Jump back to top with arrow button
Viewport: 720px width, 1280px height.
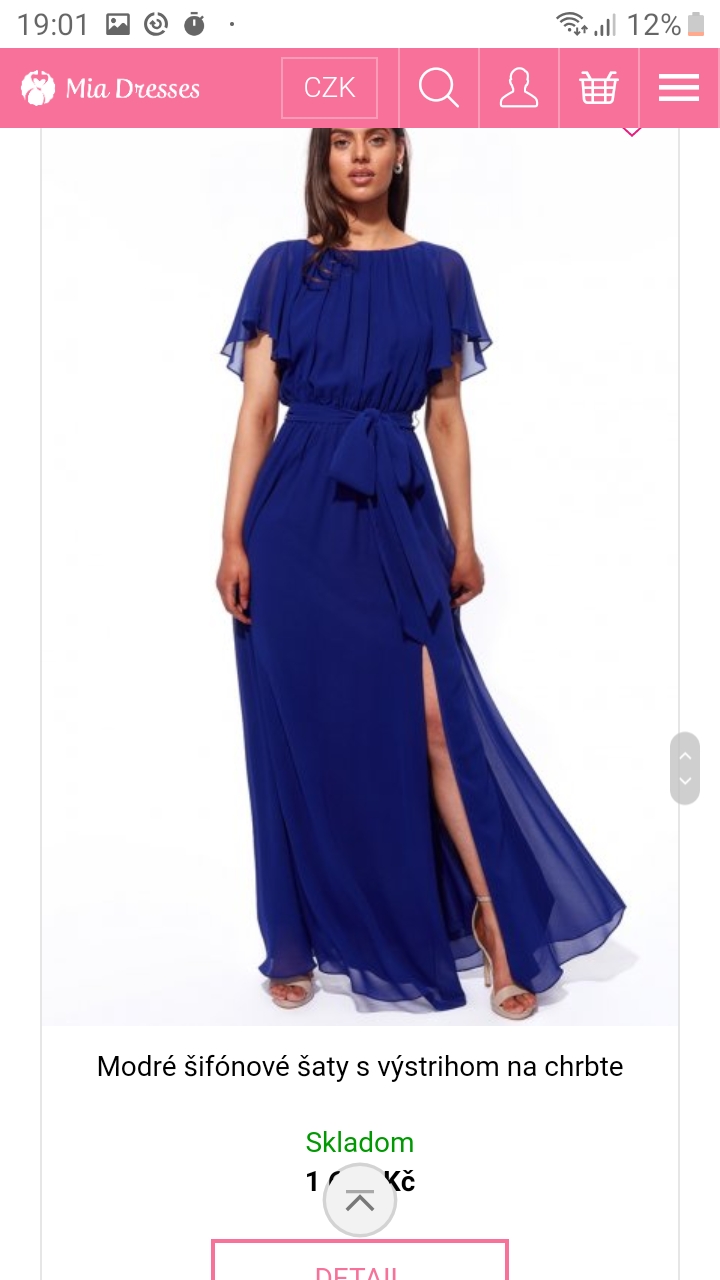click(360, 1201)
